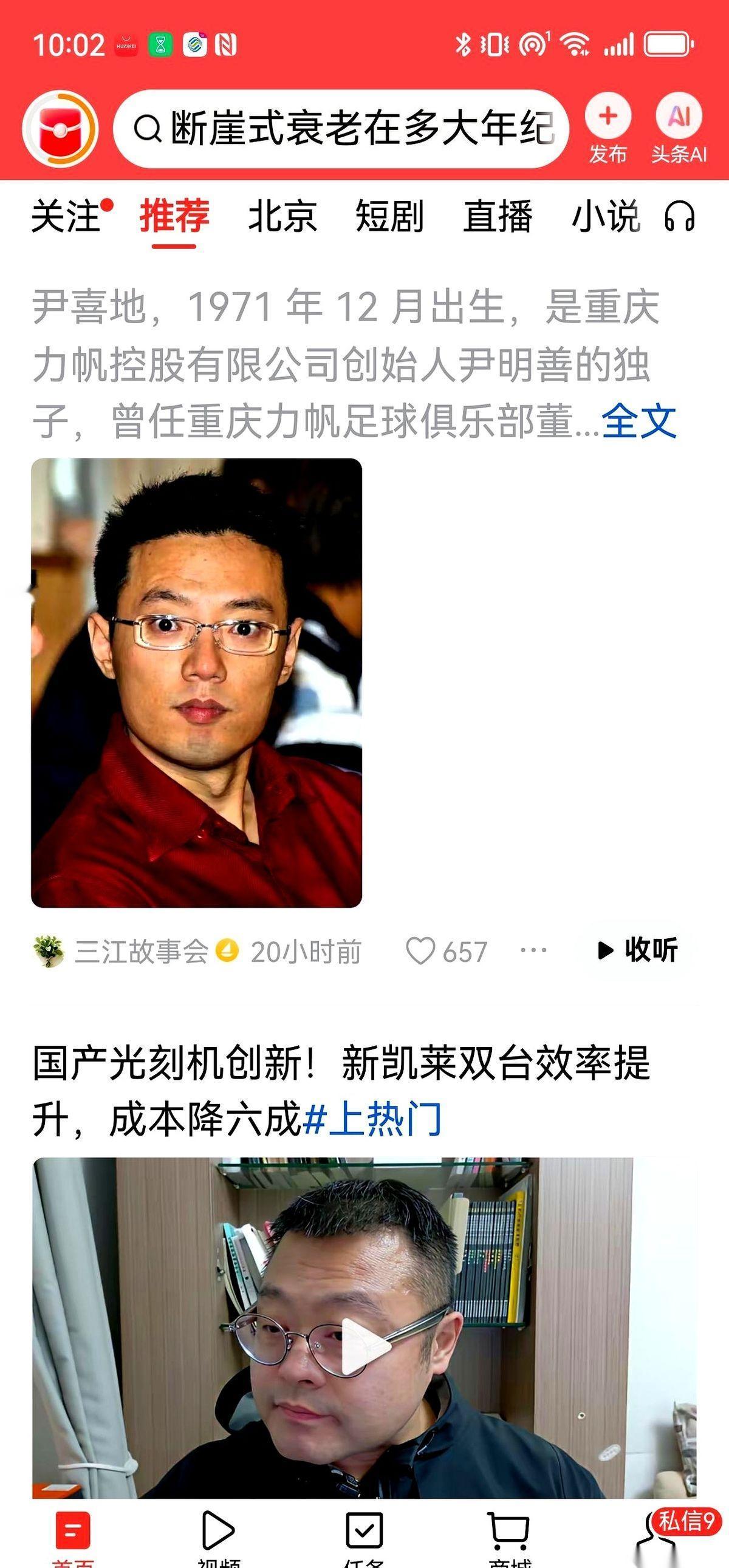Tap the search bar with 断崖式衰老 text
The height and width of the screenshot is (1568, 729).
coord(347,129)
